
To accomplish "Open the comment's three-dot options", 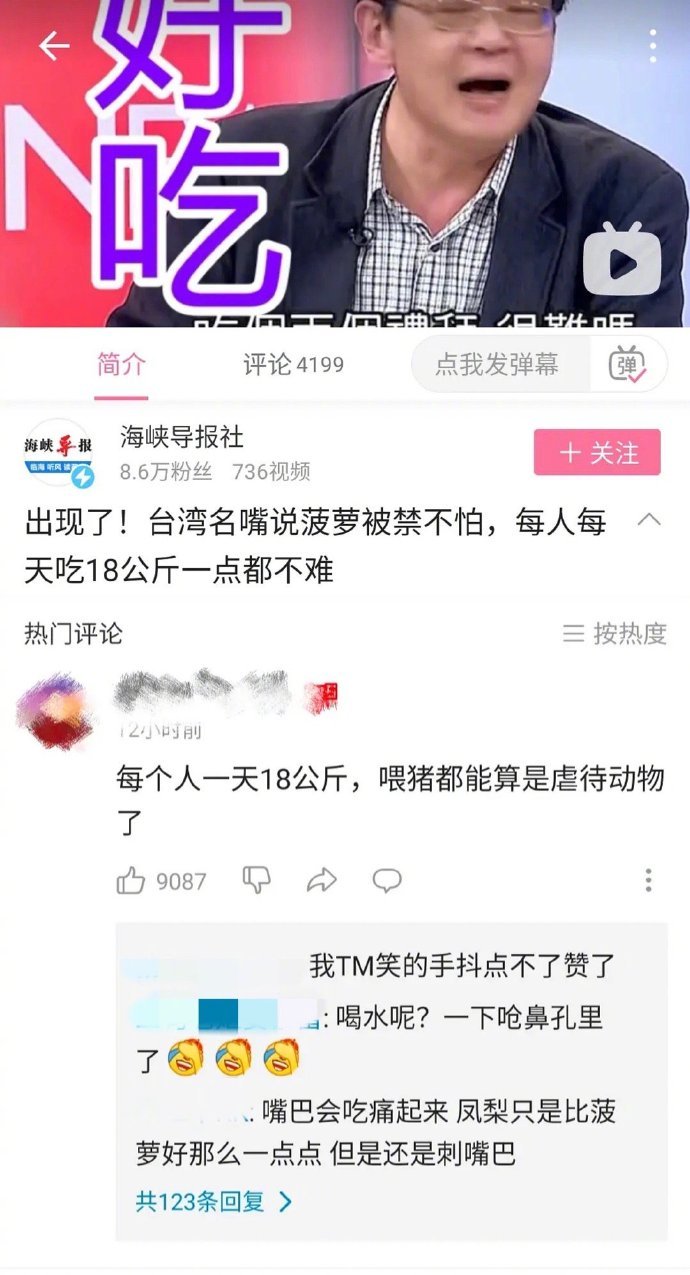I will click(648, 880).
